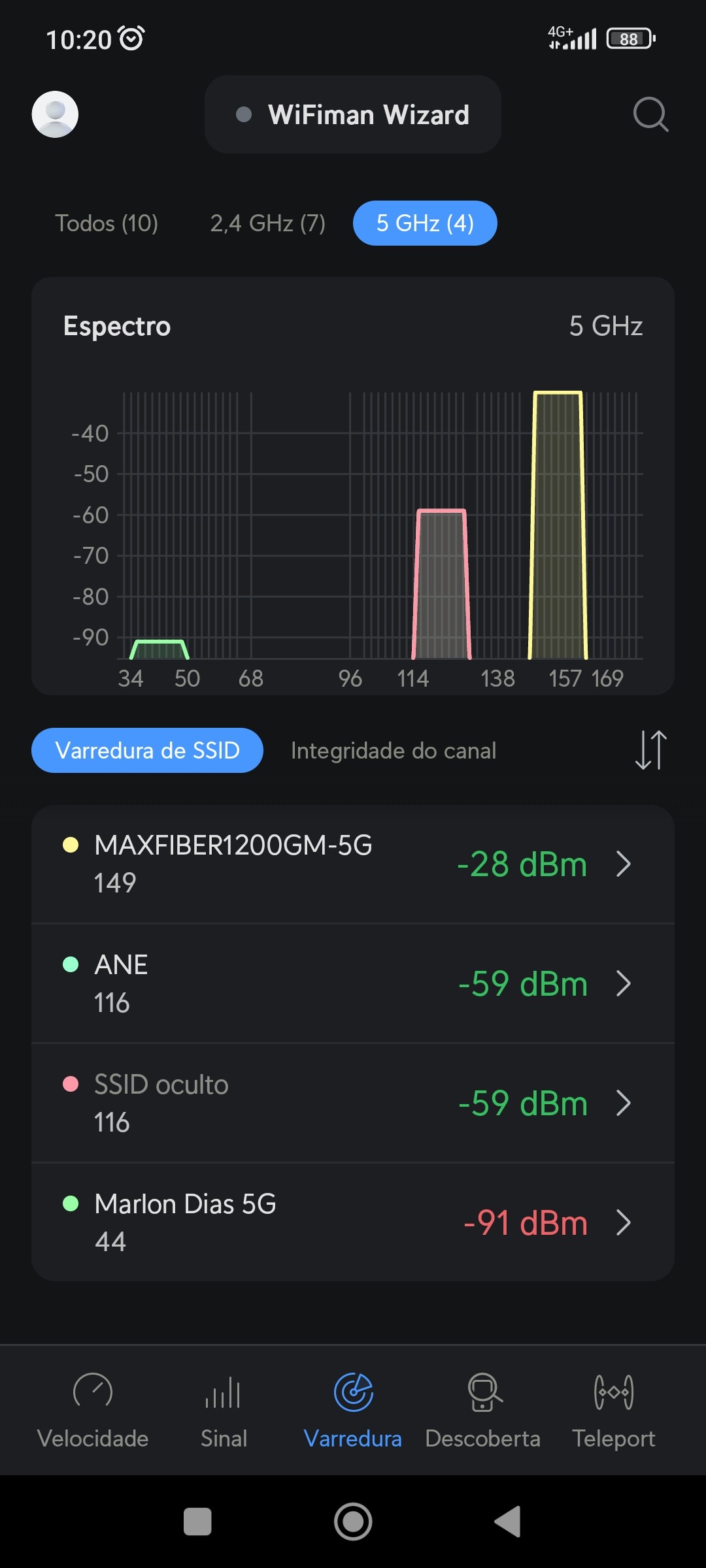The height and width of the screenshot is (1568, 706).
Task: Tap the system home button
Action: pyautogui.click(x=353, y=1522)
